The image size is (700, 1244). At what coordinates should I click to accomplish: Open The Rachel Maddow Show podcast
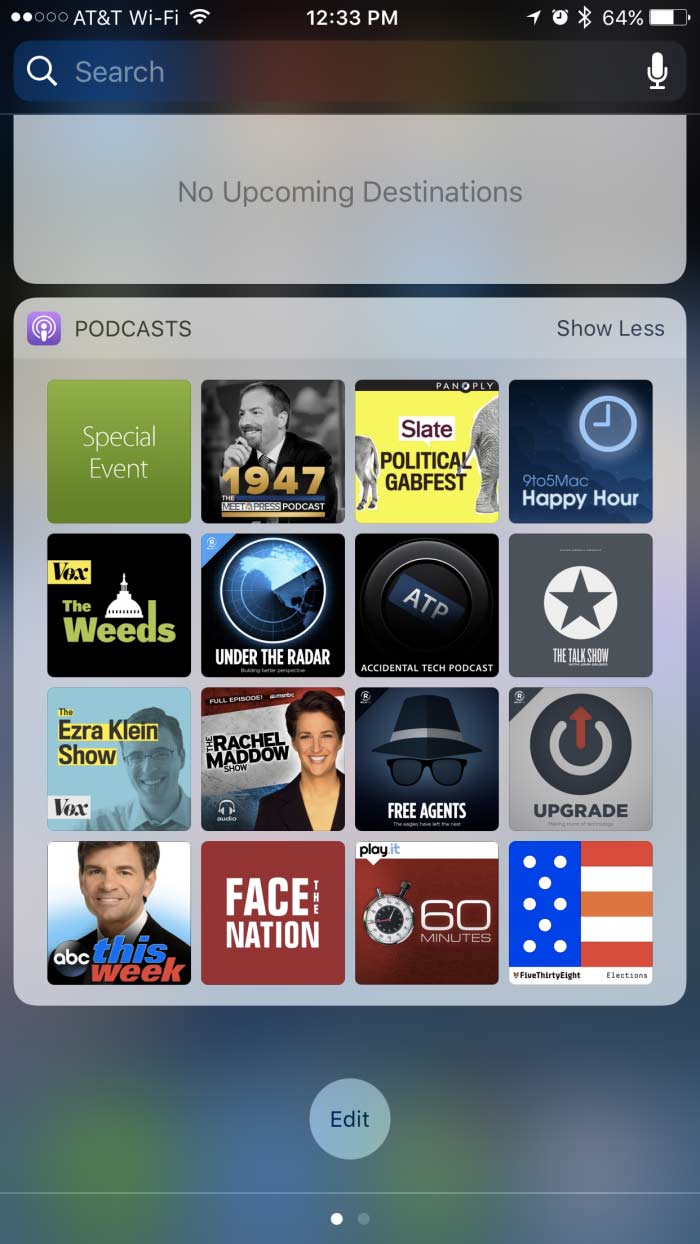(273, 759)
